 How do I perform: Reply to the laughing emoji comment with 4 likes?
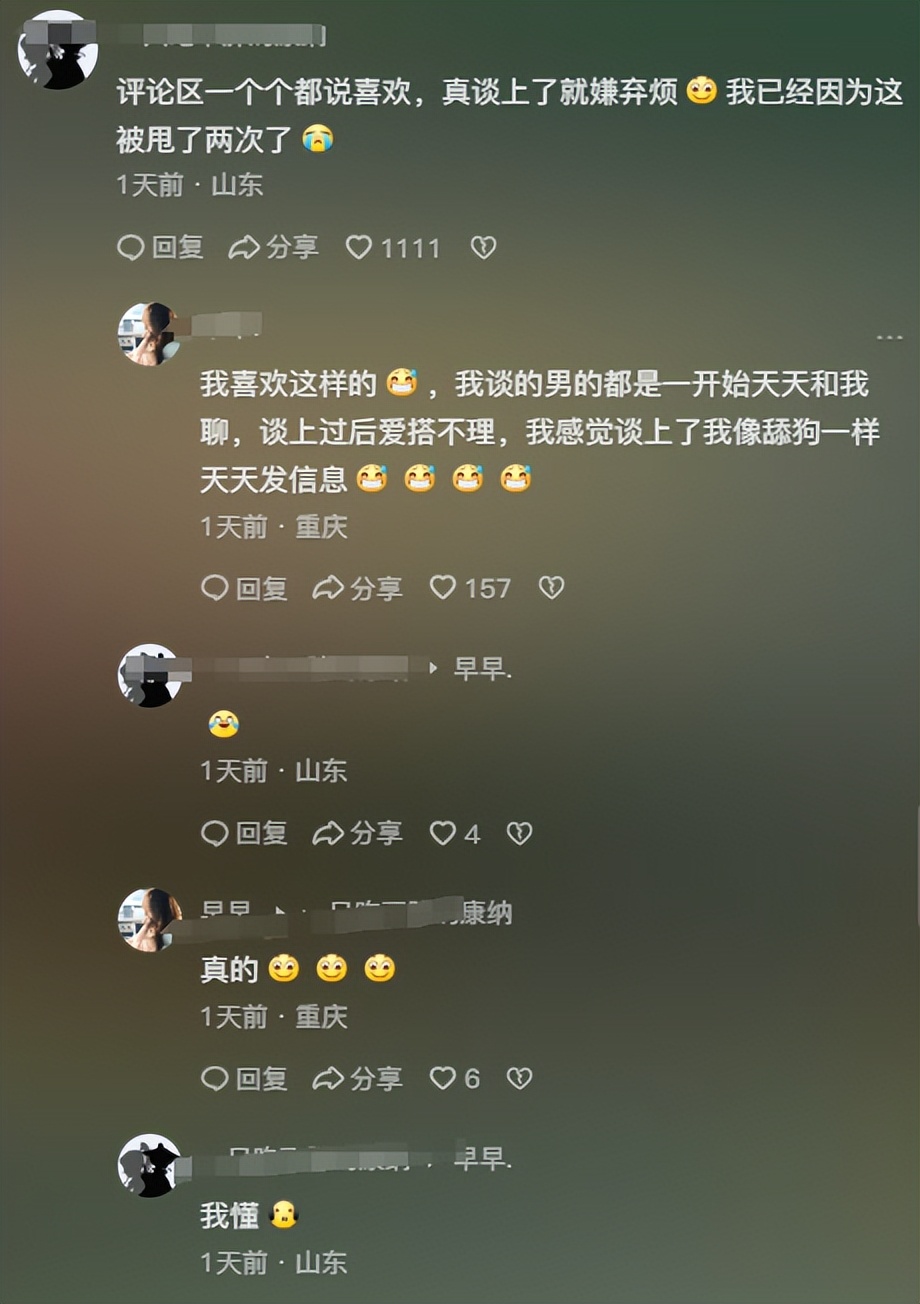(244, 833)
